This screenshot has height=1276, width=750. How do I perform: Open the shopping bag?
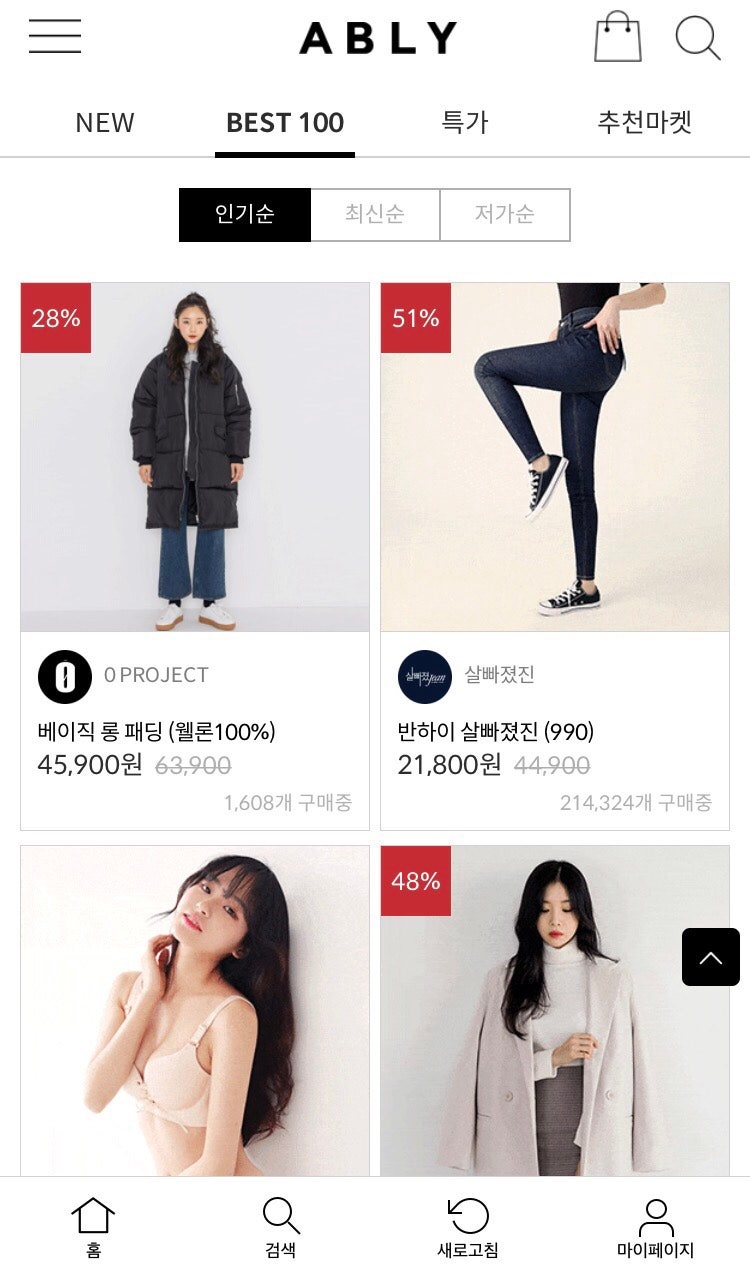click(617, 38)
